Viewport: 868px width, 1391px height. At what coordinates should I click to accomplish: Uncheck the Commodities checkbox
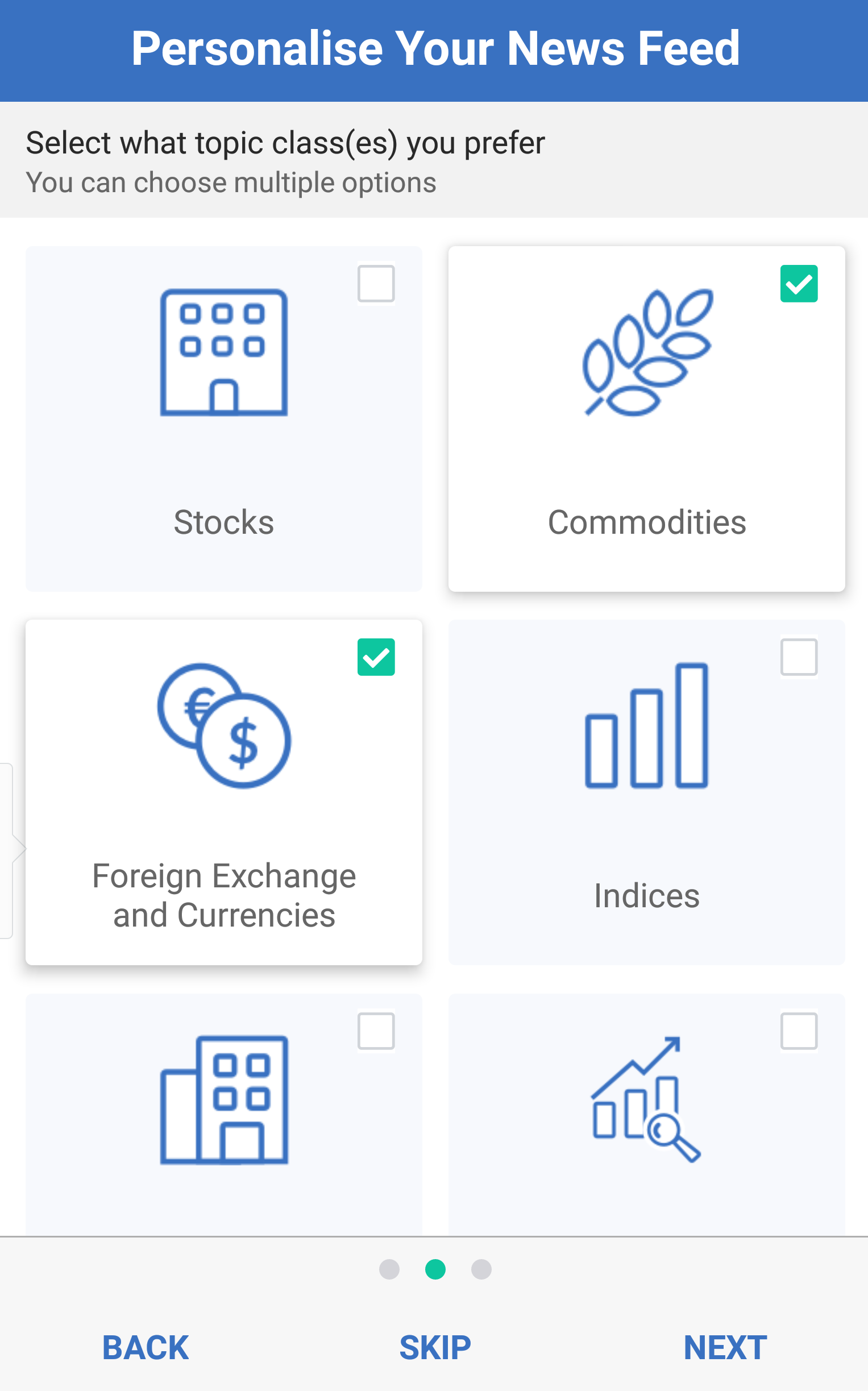(799, 283)
